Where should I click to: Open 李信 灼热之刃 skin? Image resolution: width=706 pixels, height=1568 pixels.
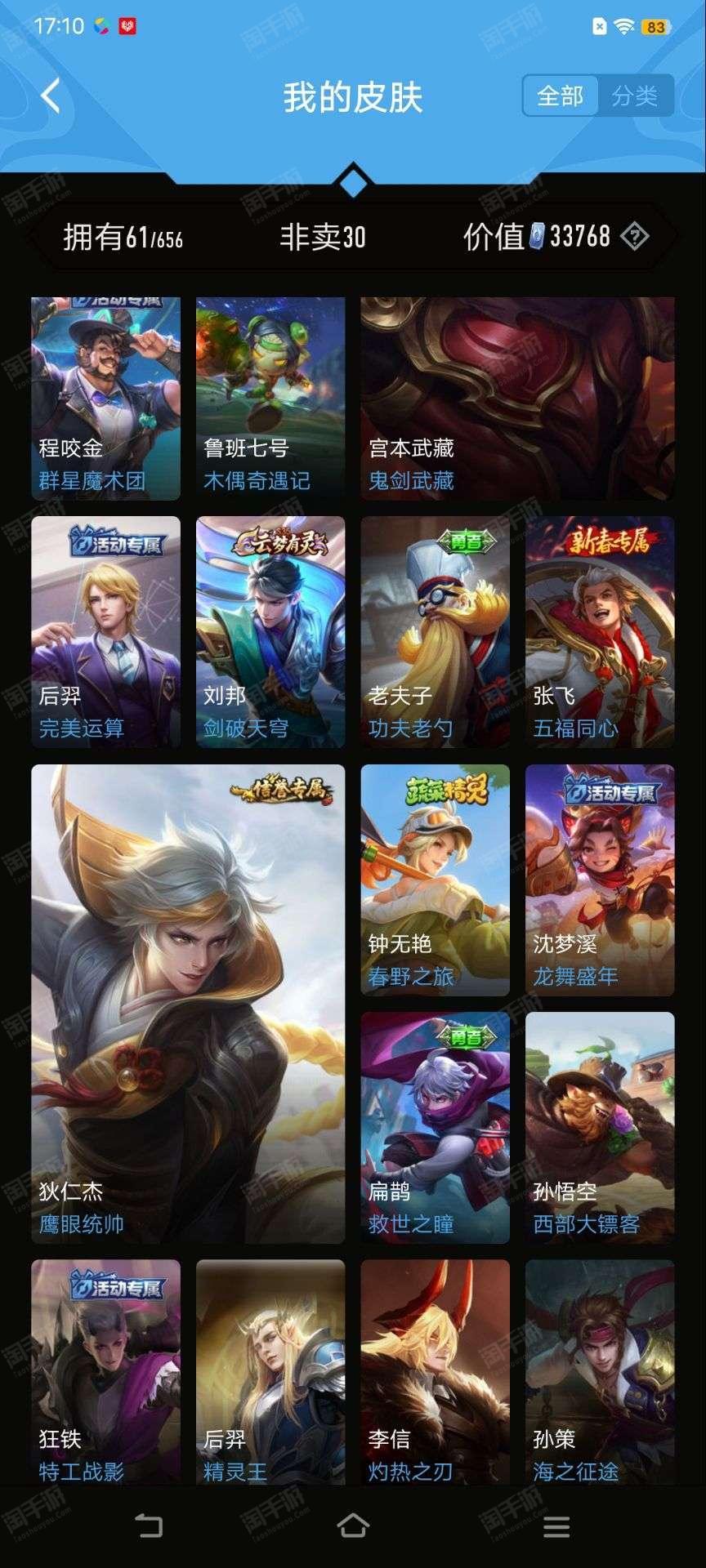[x=436, y=1372]
